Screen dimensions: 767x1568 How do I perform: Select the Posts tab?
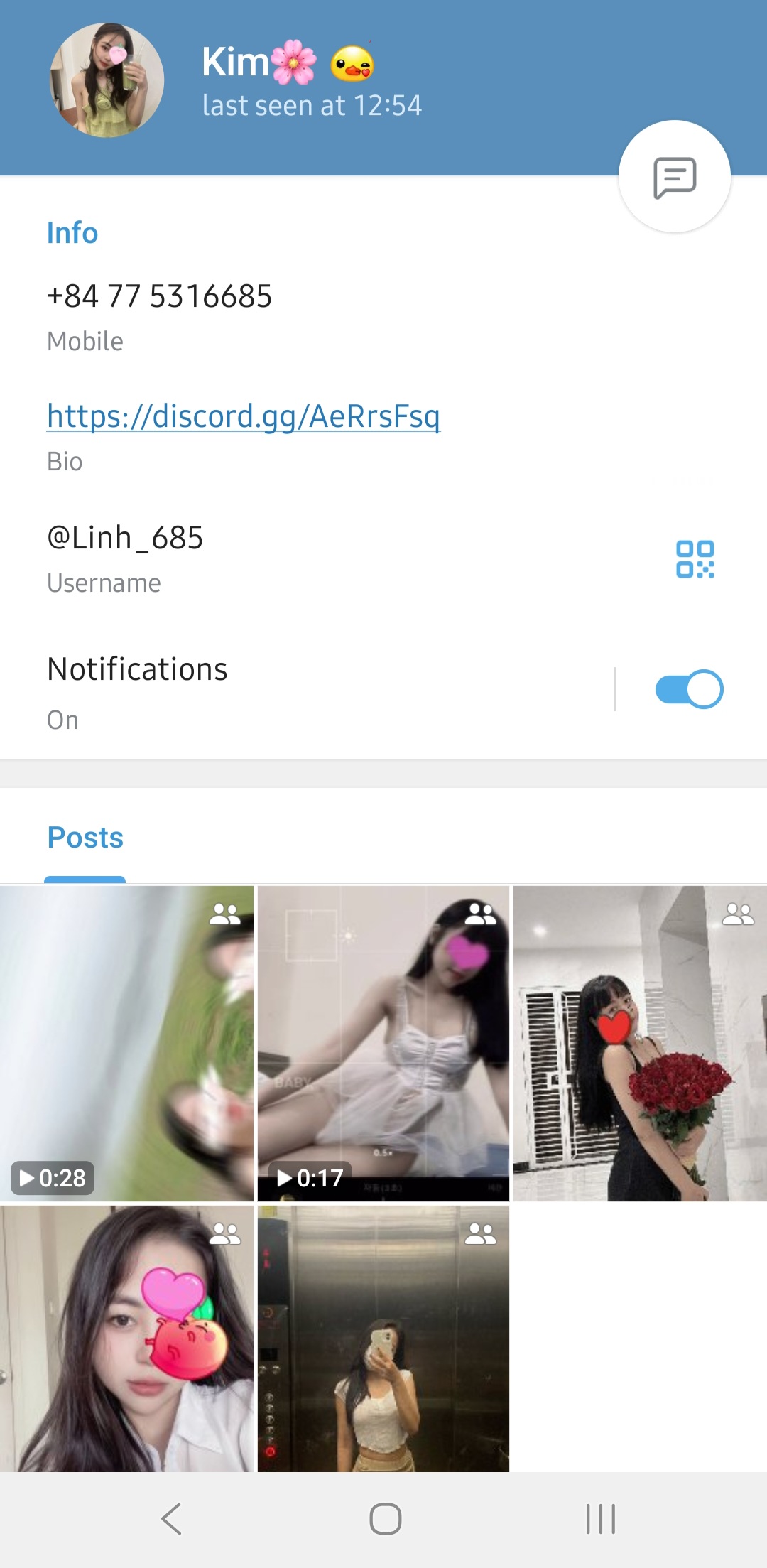[85, 838]
